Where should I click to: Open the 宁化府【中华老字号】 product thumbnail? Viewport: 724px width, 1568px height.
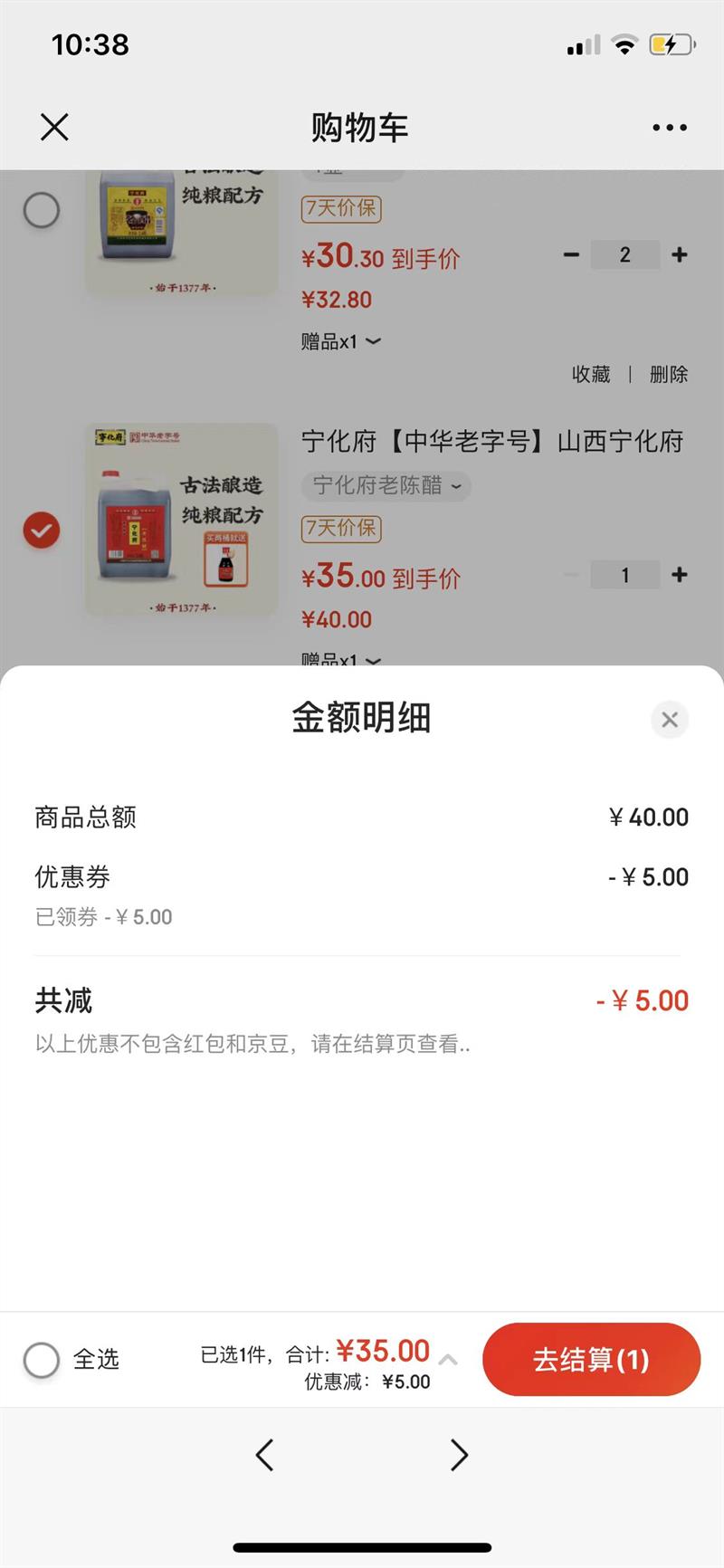(181, 520)
